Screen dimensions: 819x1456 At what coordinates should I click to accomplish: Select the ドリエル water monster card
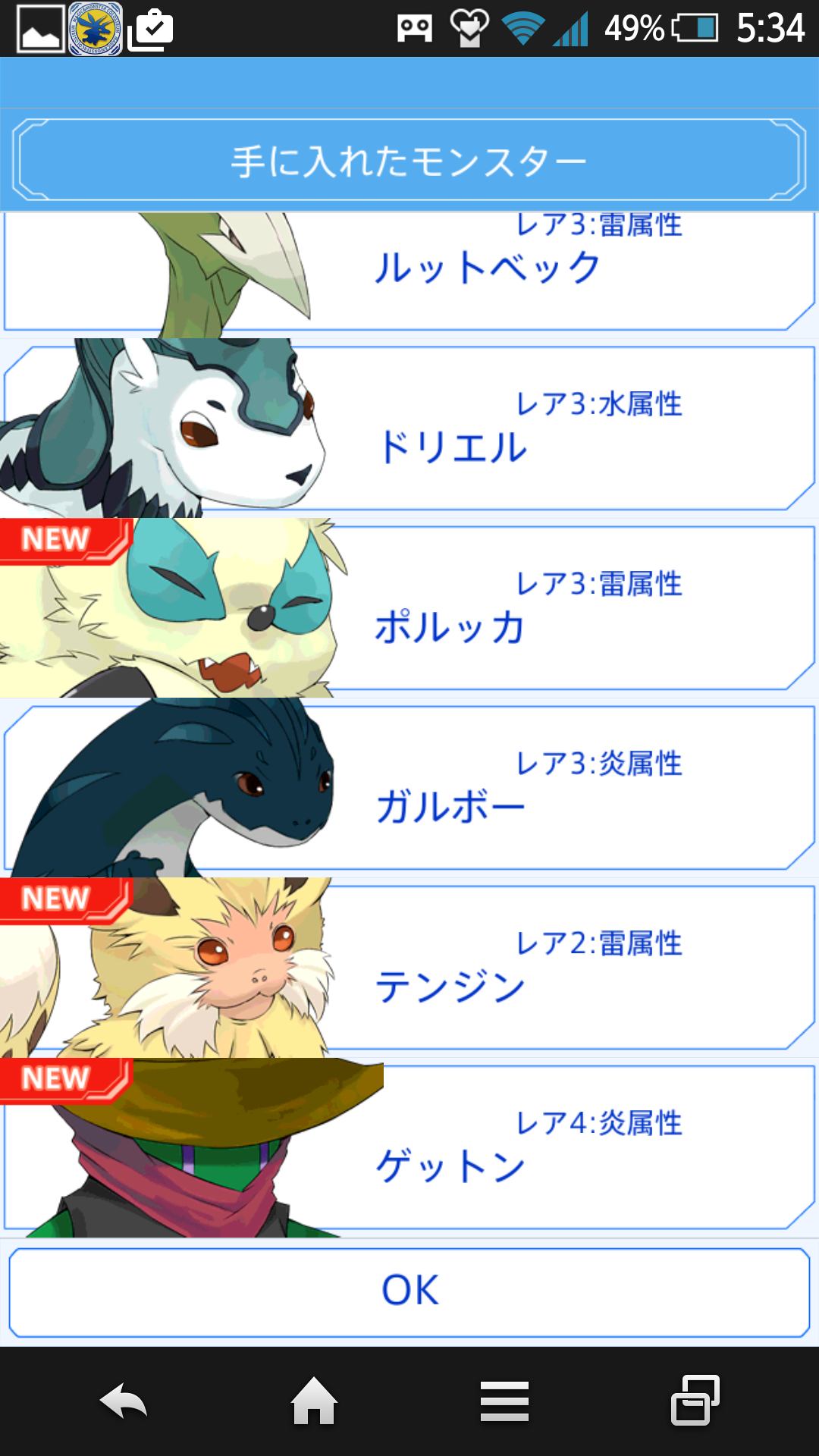coord(485,429)
